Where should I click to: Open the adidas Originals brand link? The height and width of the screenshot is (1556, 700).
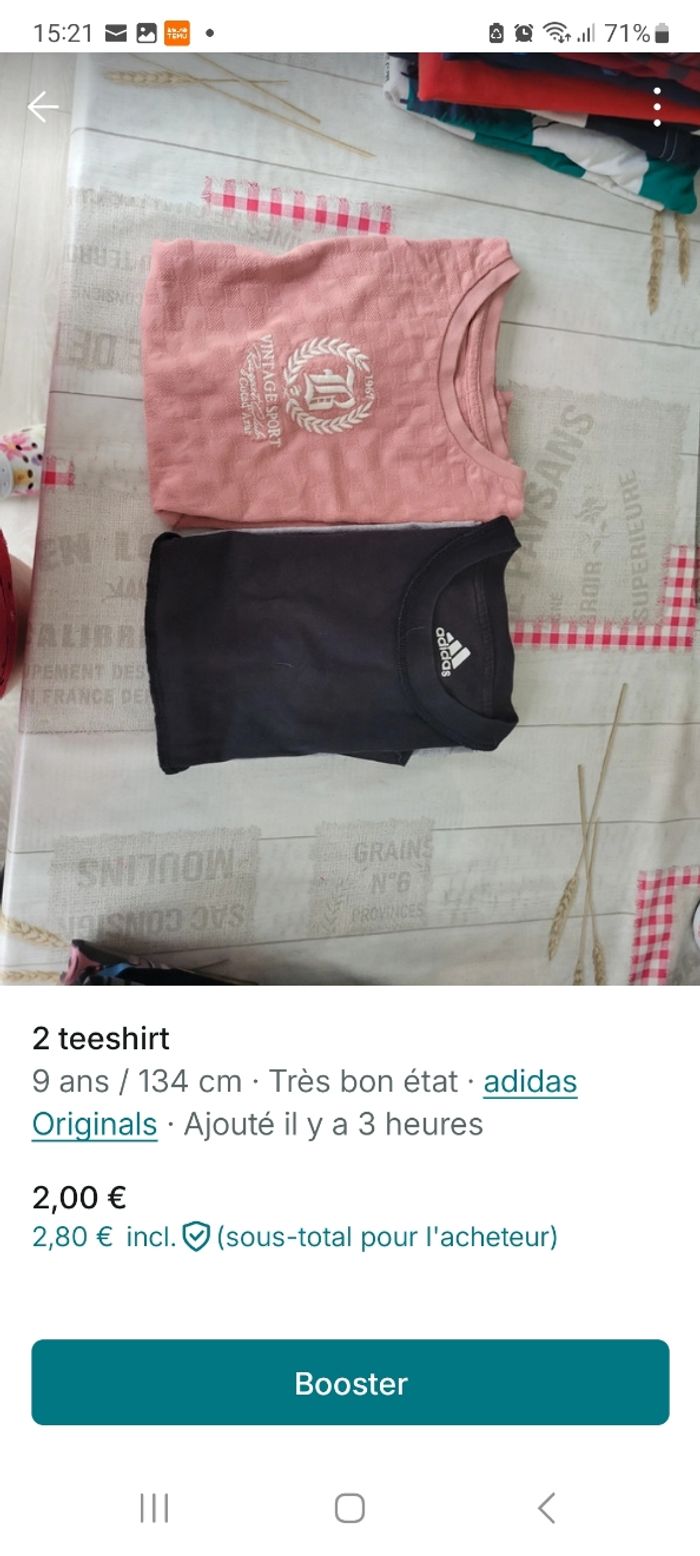coord(529,1082)
